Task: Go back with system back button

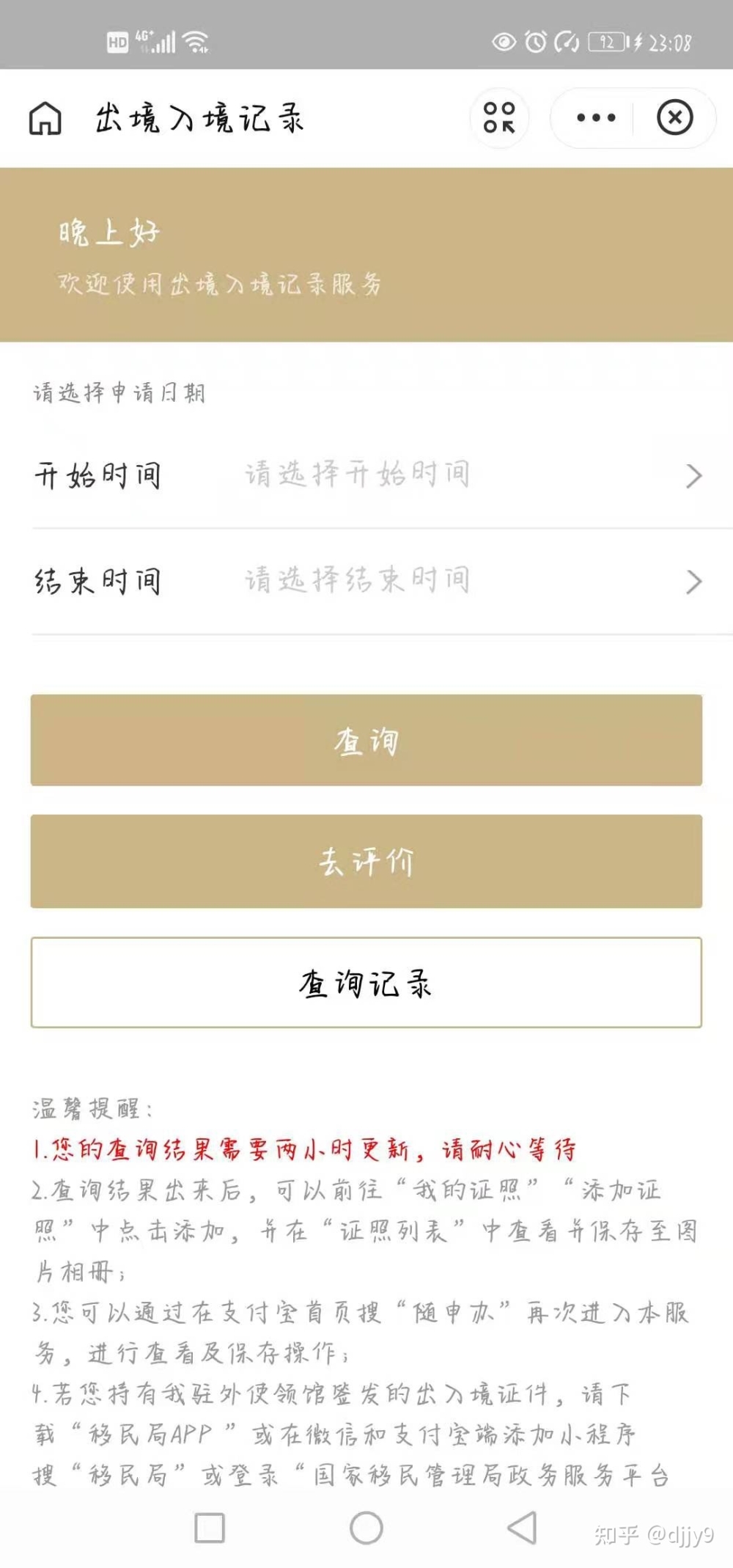Action: [522, 1528]
